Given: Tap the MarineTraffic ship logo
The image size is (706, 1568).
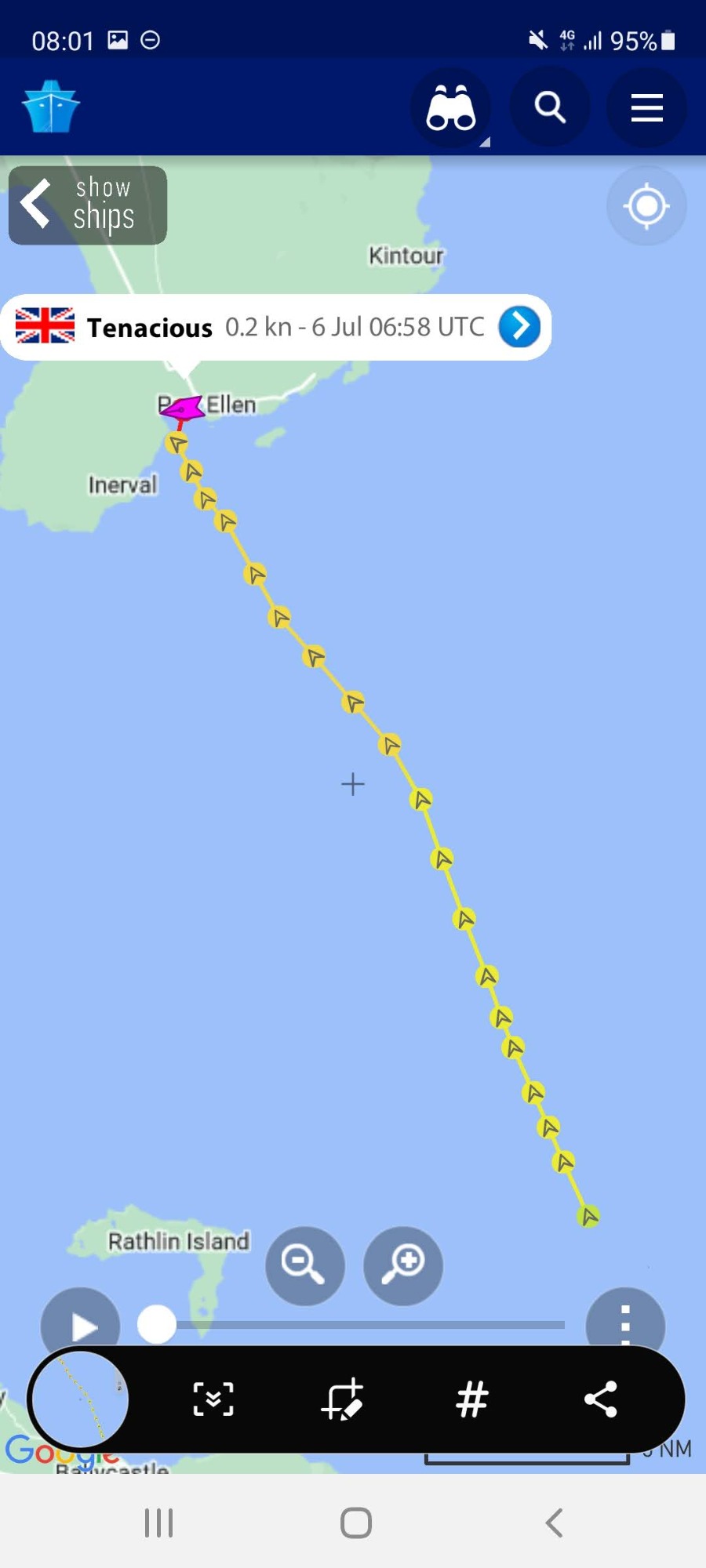Looking at the screenshot, I should pyautogui.click(x=51, y=107).
